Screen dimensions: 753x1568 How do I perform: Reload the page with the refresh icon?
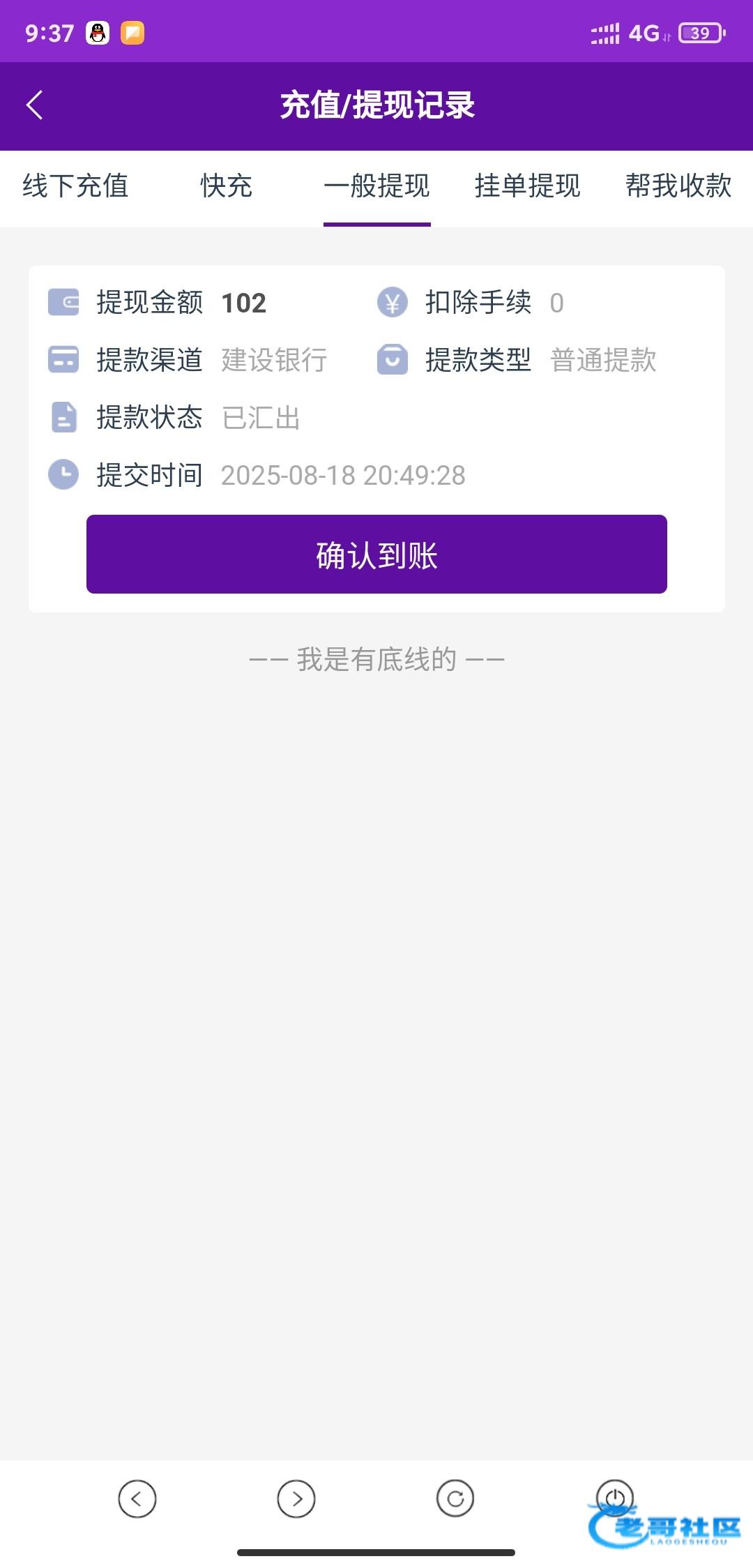(455, 1498)
